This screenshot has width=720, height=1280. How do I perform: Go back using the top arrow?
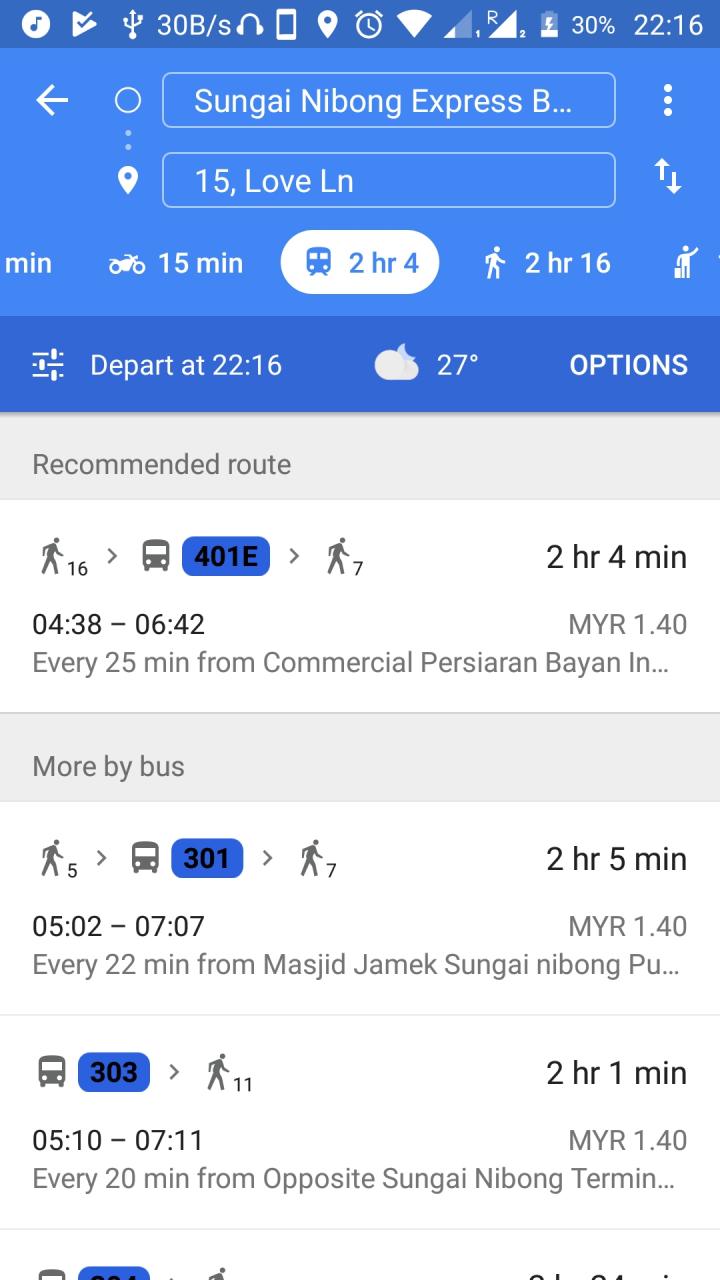(x=52, y=100)
